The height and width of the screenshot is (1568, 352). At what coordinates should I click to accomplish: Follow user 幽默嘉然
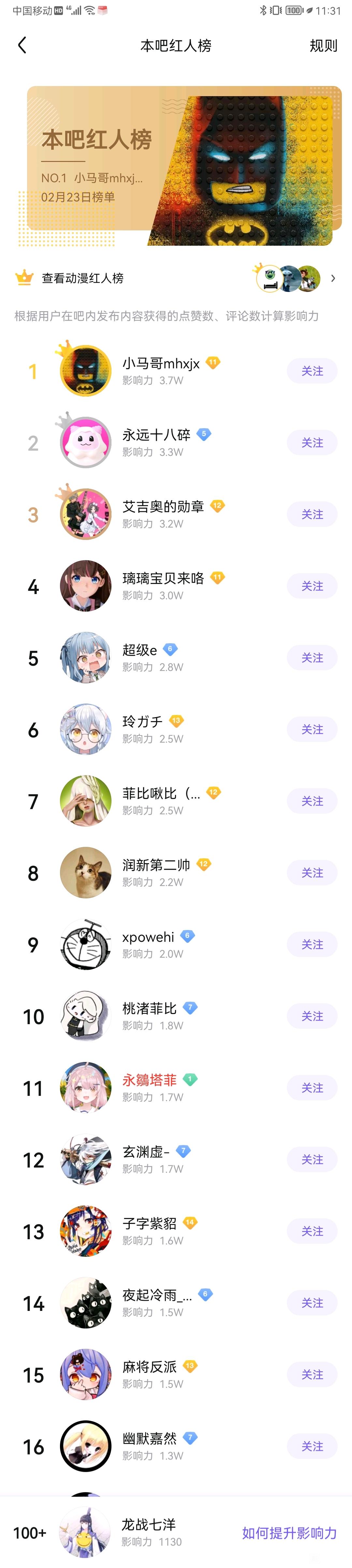point(312,1446)
